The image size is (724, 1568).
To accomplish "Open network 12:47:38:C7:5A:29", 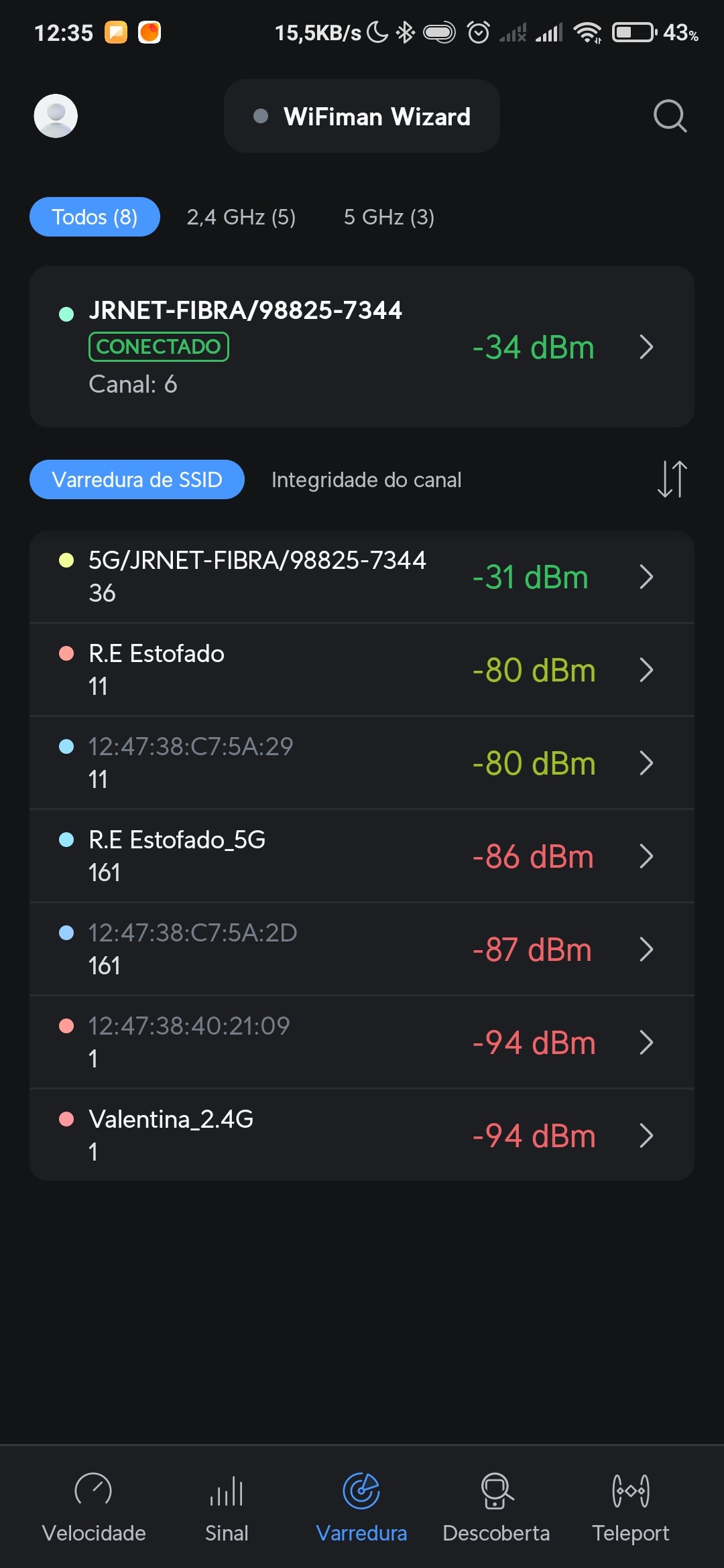I will point(362,763).
